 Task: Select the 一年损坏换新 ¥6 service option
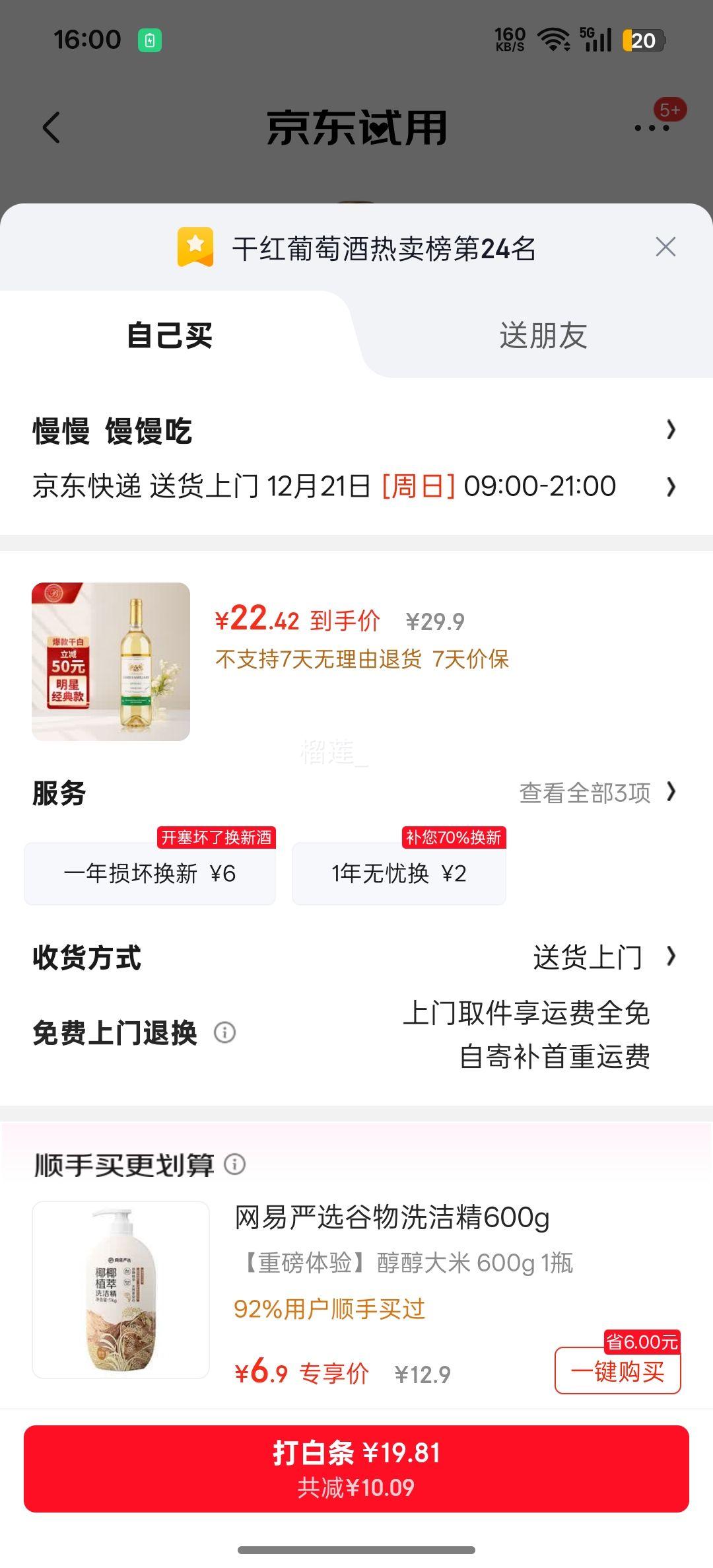(149, 873)
